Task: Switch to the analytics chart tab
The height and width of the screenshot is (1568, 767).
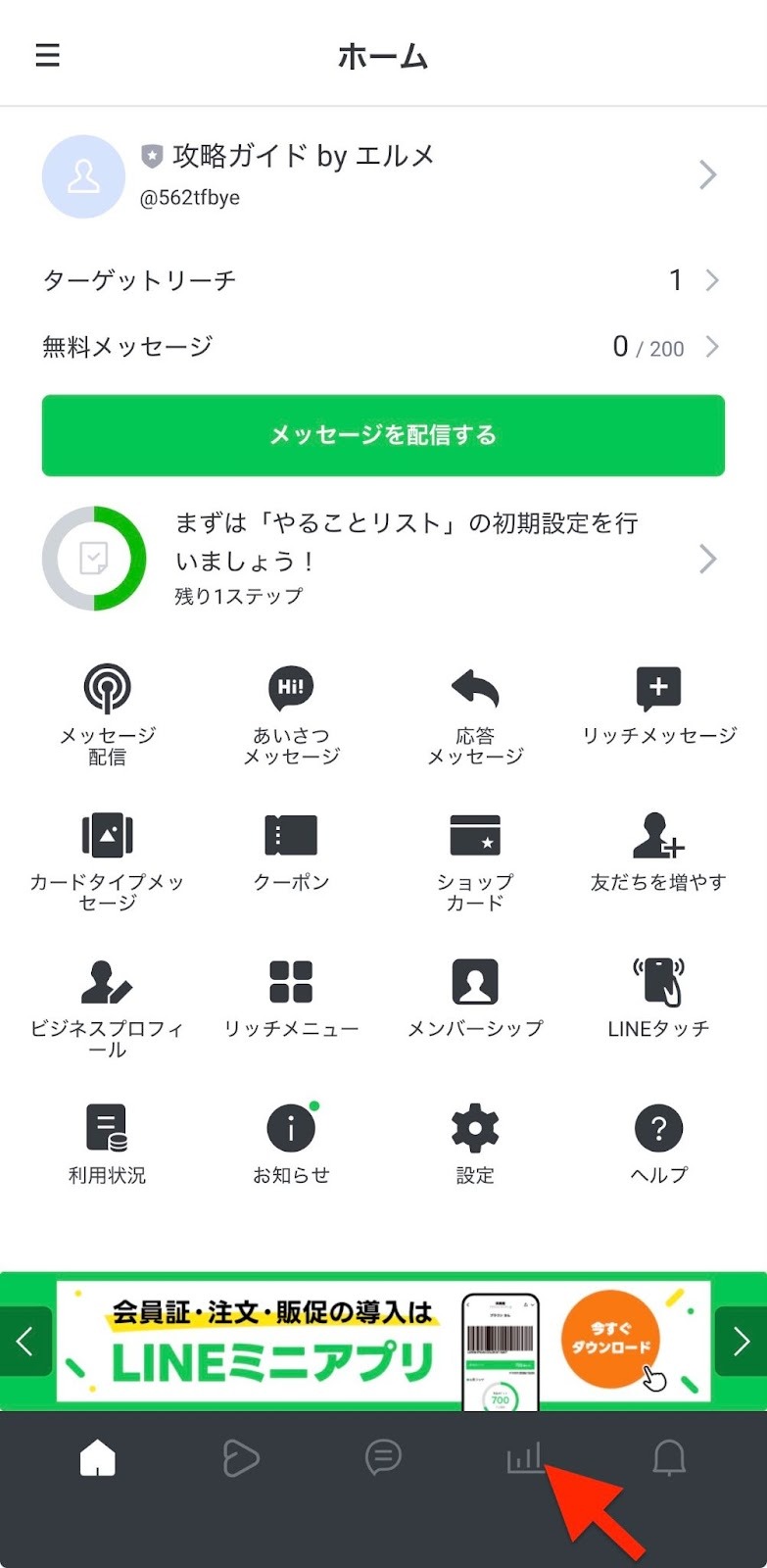Action: click(525, 1458)
